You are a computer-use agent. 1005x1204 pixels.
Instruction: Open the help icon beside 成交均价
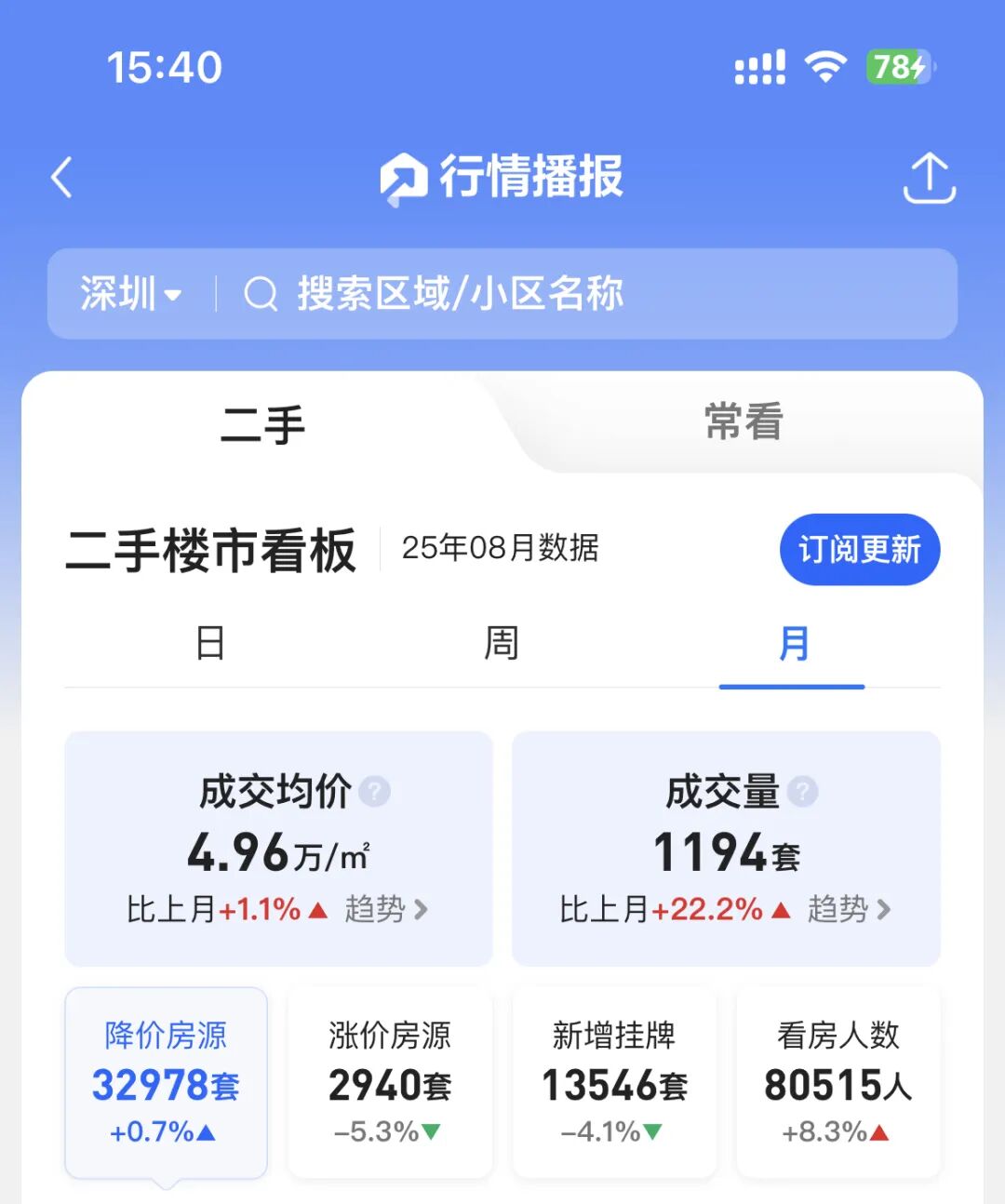point(375,792)
